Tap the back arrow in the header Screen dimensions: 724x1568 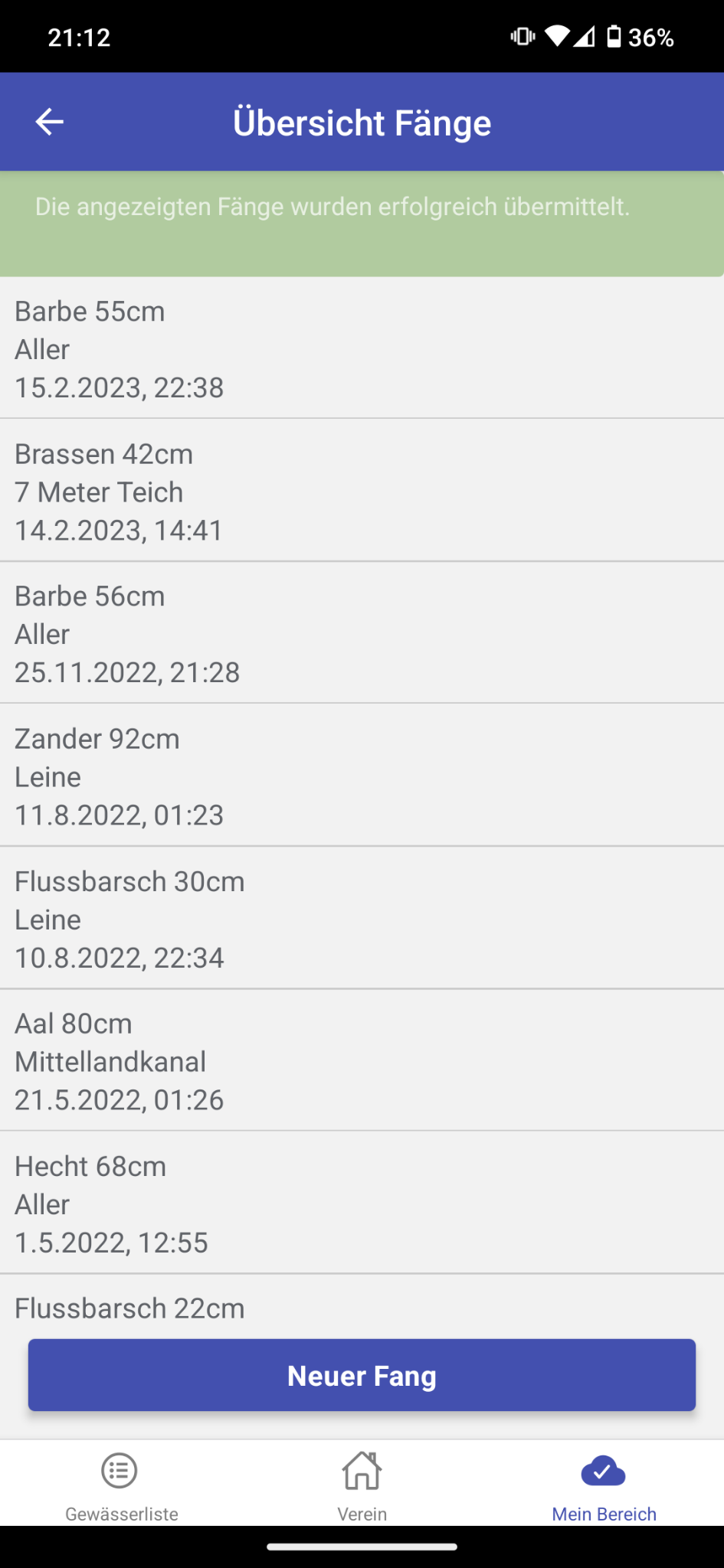[x=48, y=121]
